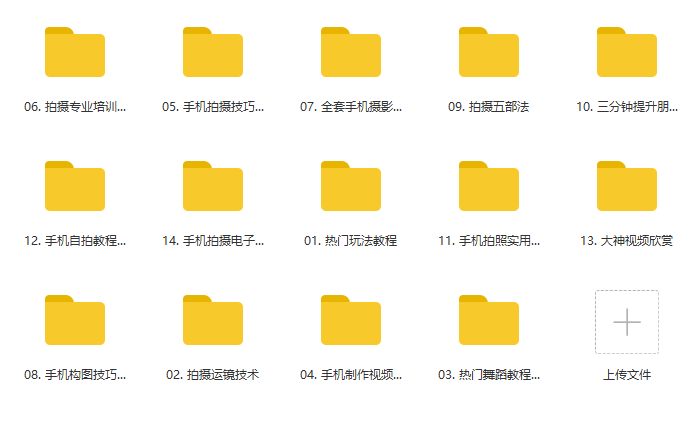The image size is (700, 432).
Task: Open folder 09. 拍摄五部法
Action: coord(489,53)
